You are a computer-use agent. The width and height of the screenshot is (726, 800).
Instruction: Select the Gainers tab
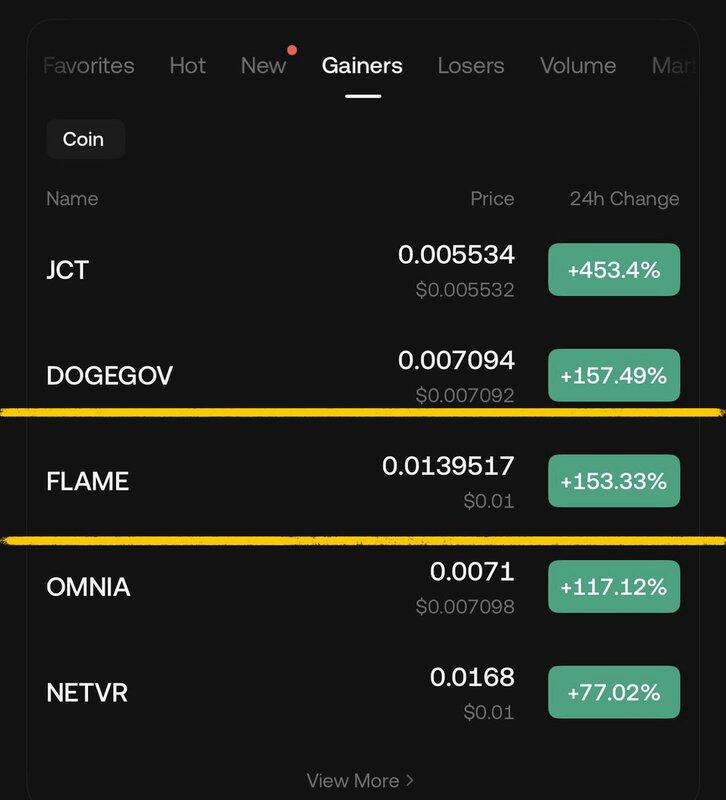(x=362, y=66)
